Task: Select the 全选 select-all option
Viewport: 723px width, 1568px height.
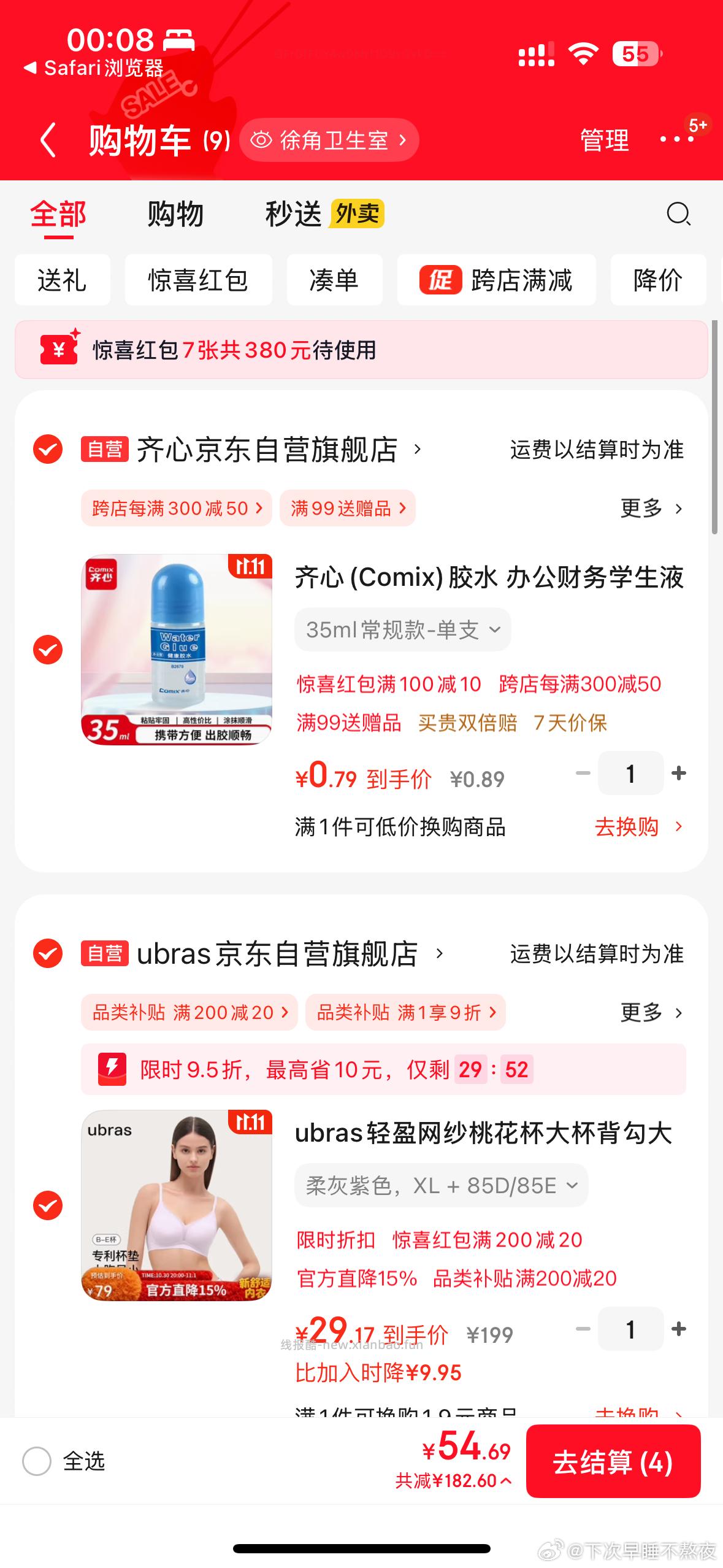Action: (37, 1460)
